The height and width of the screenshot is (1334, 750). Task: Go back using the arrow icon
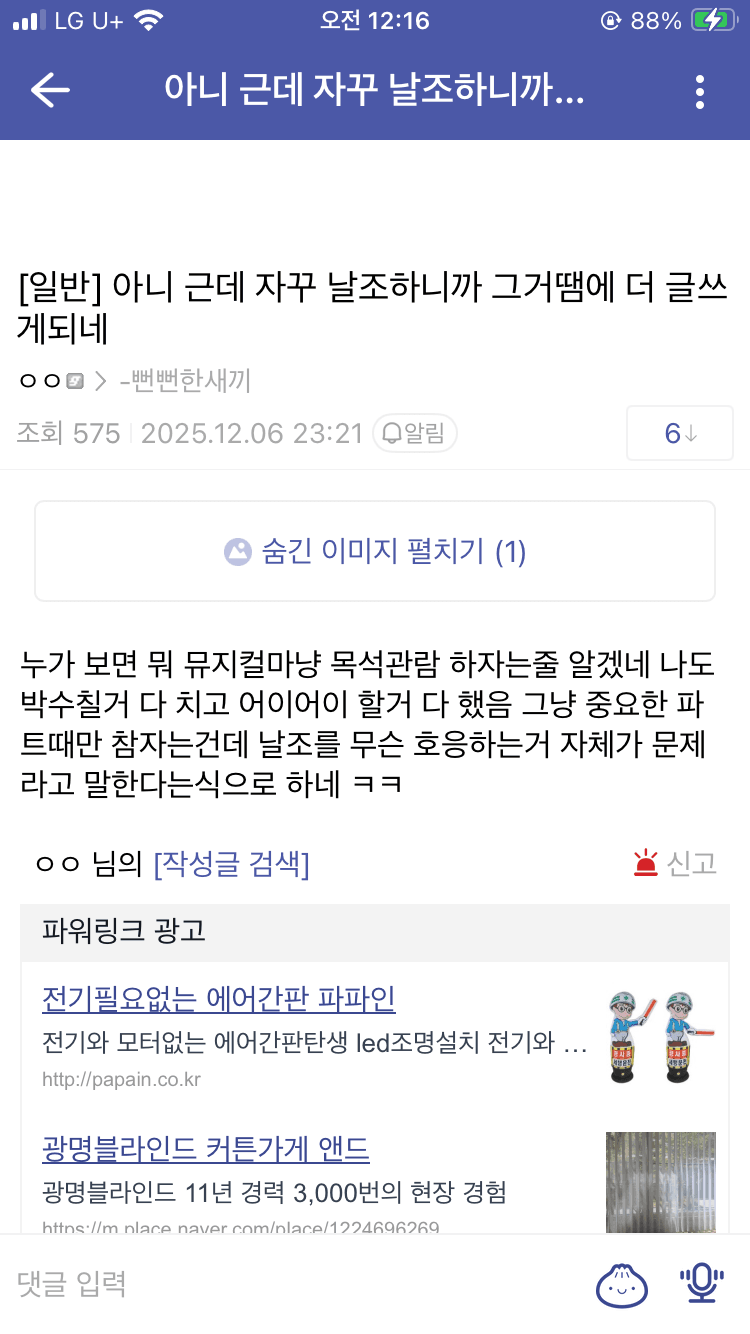(50, 91)
